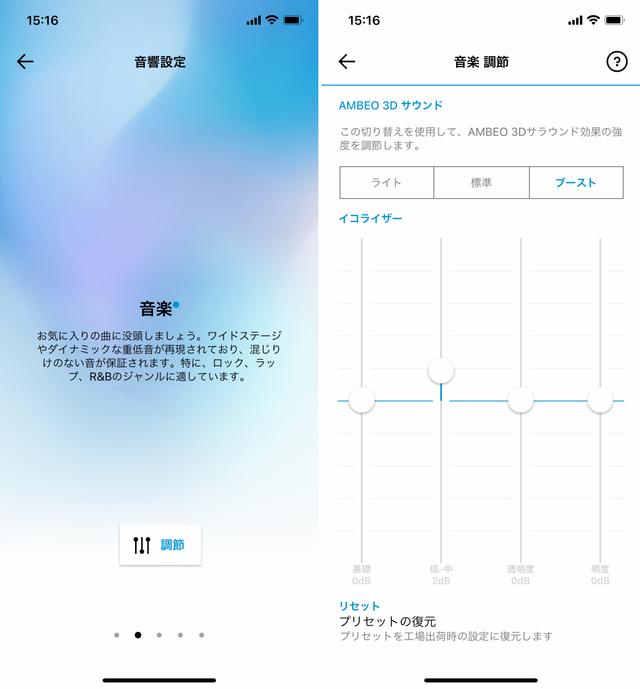Screen dimensions: 640x689
Task: Select the ブースト AMBEO 3D option
Action: click(575, 183)
